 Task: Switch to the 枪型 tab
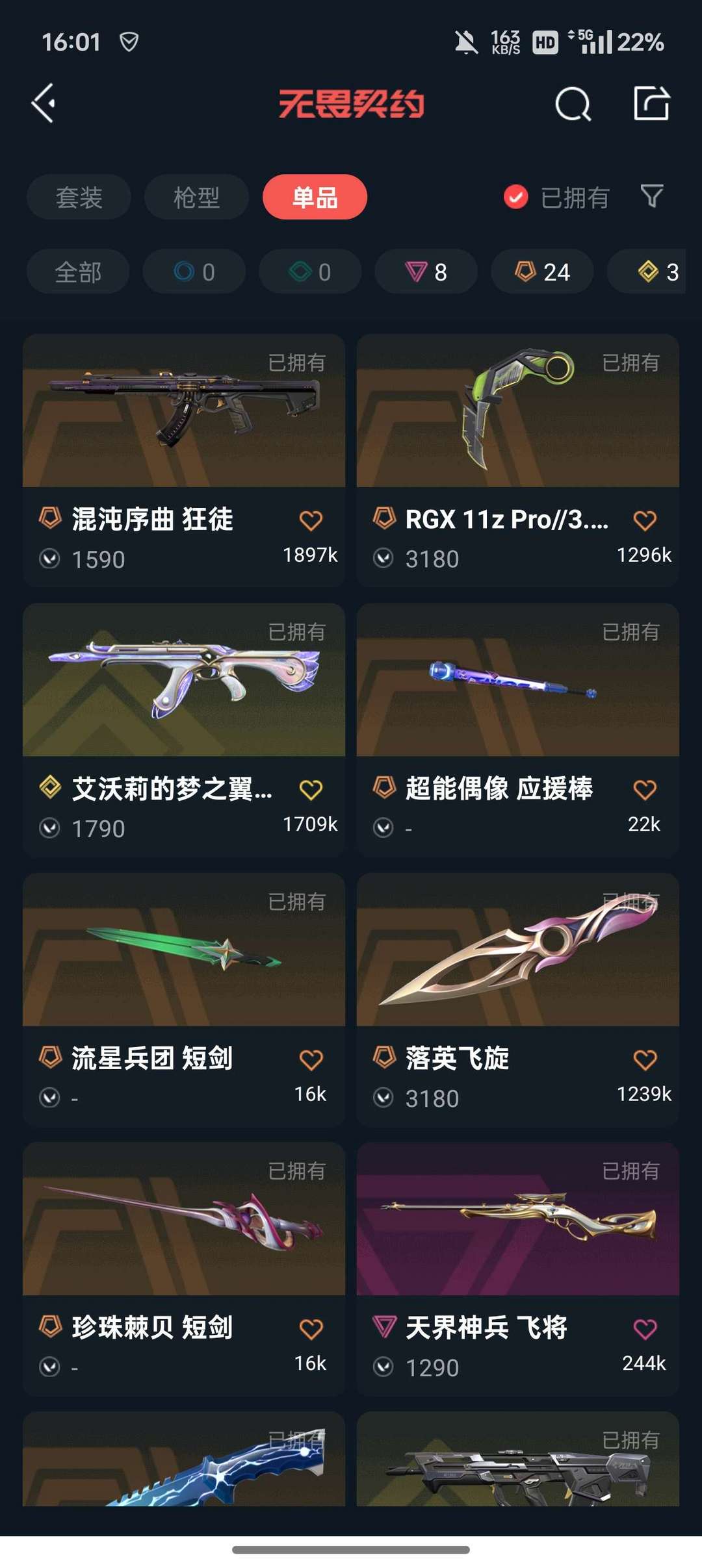[x=196, y=197]
